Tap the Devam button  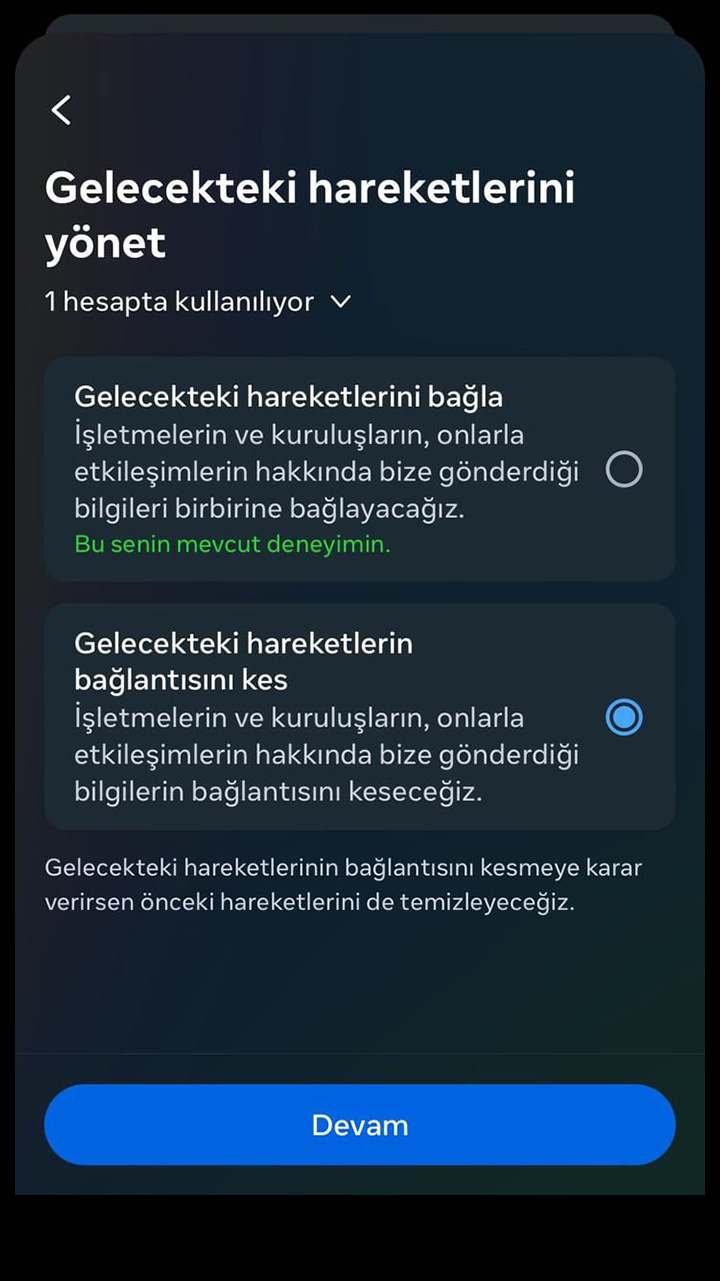click(x=360, y=1125)
